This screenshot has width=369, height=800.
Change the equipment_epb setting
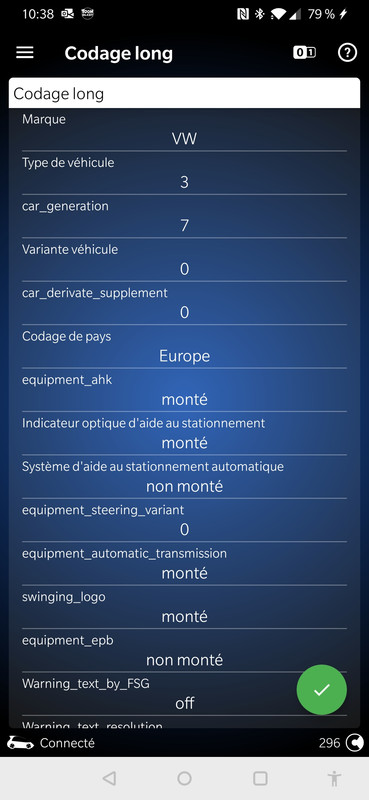[184, 660]
